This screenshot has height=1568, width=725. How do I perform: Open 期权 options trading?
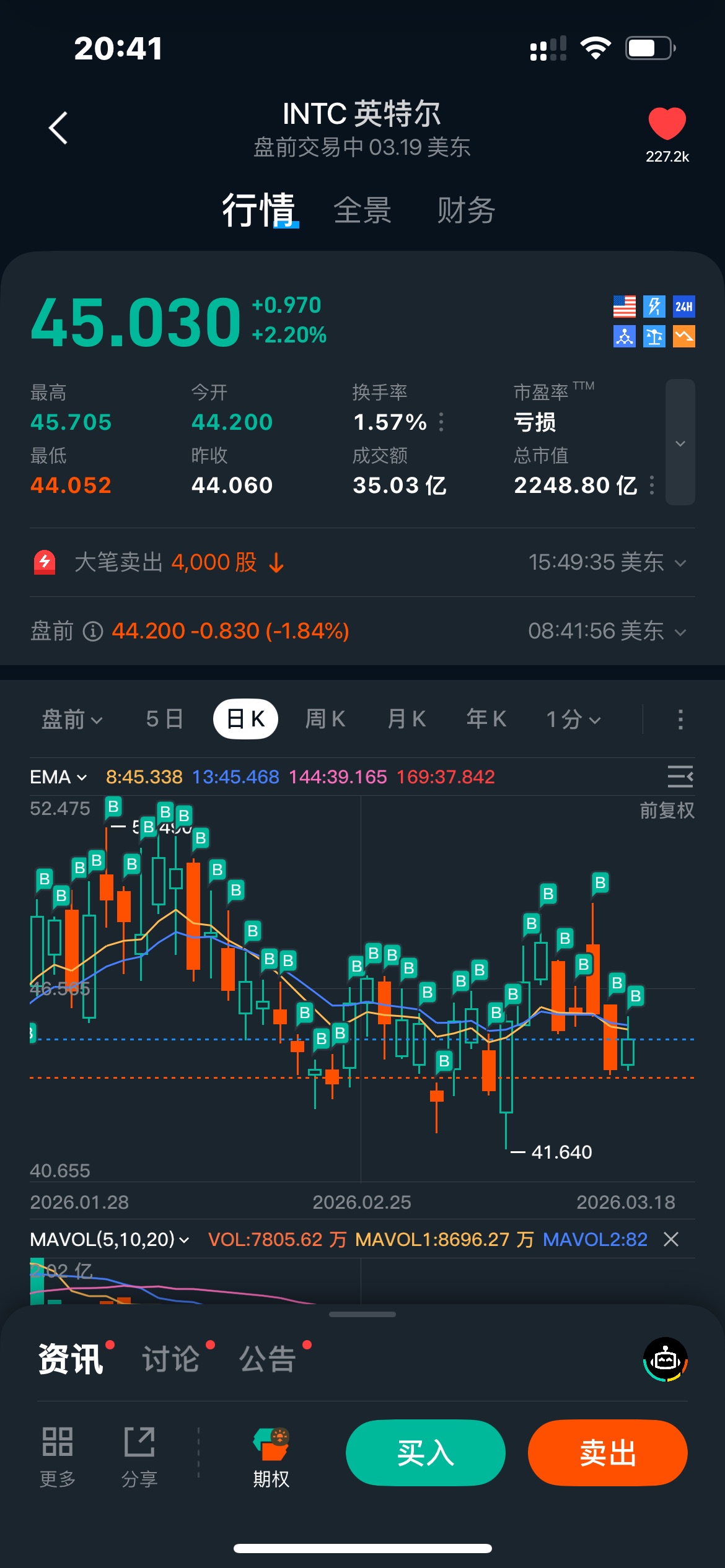[271, 1457]
